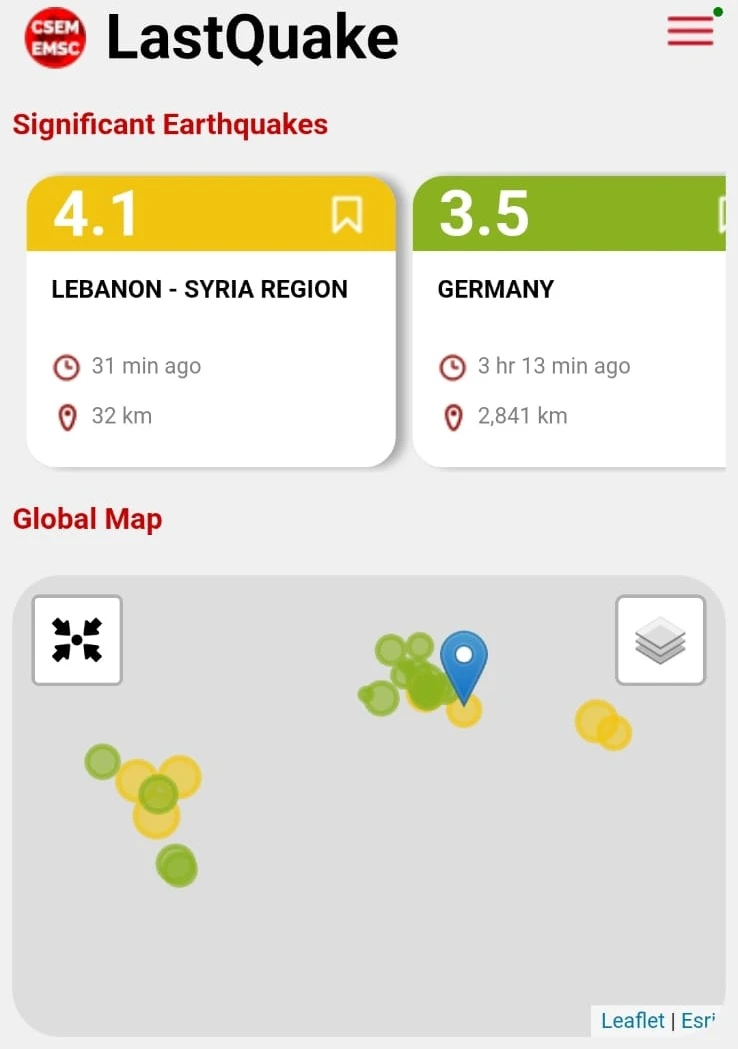The image size is (738, 1049).
Task: Tap the map recenter arrows button
Action: [x=78, y=640]
